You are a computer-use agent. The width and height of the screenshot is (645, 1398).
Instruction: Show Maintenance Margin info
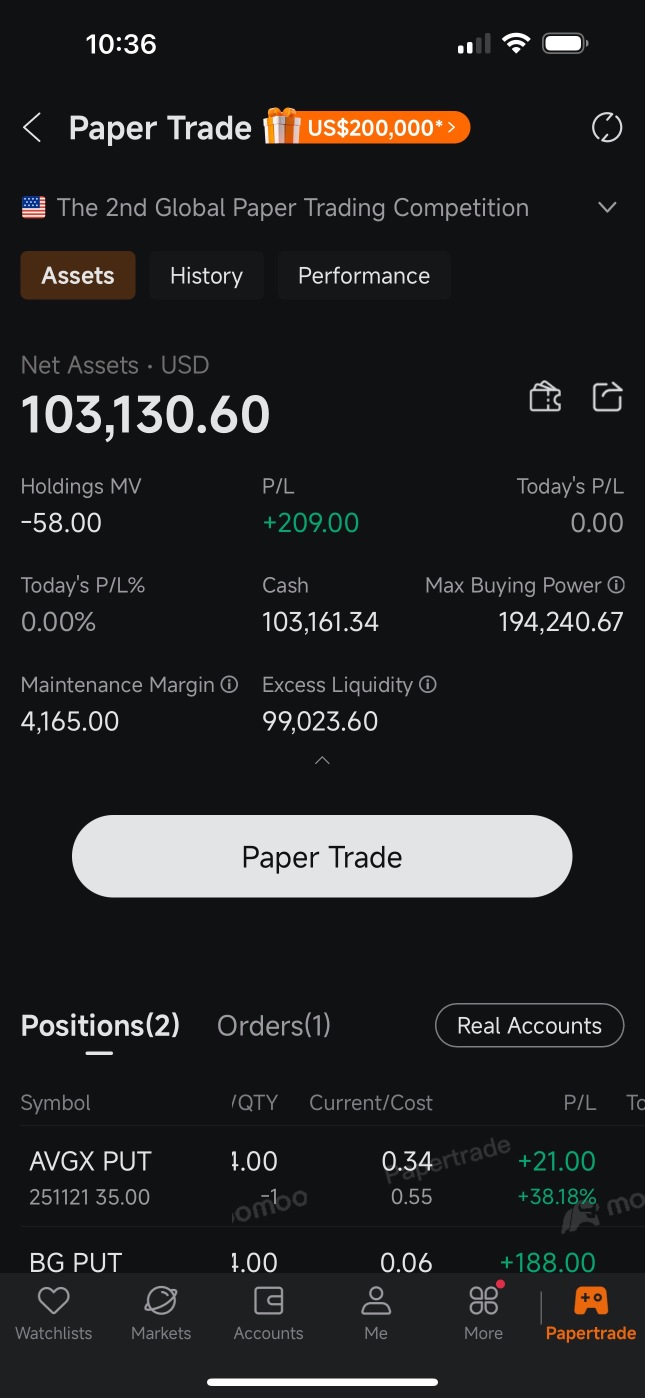click(x=229, y=685)
